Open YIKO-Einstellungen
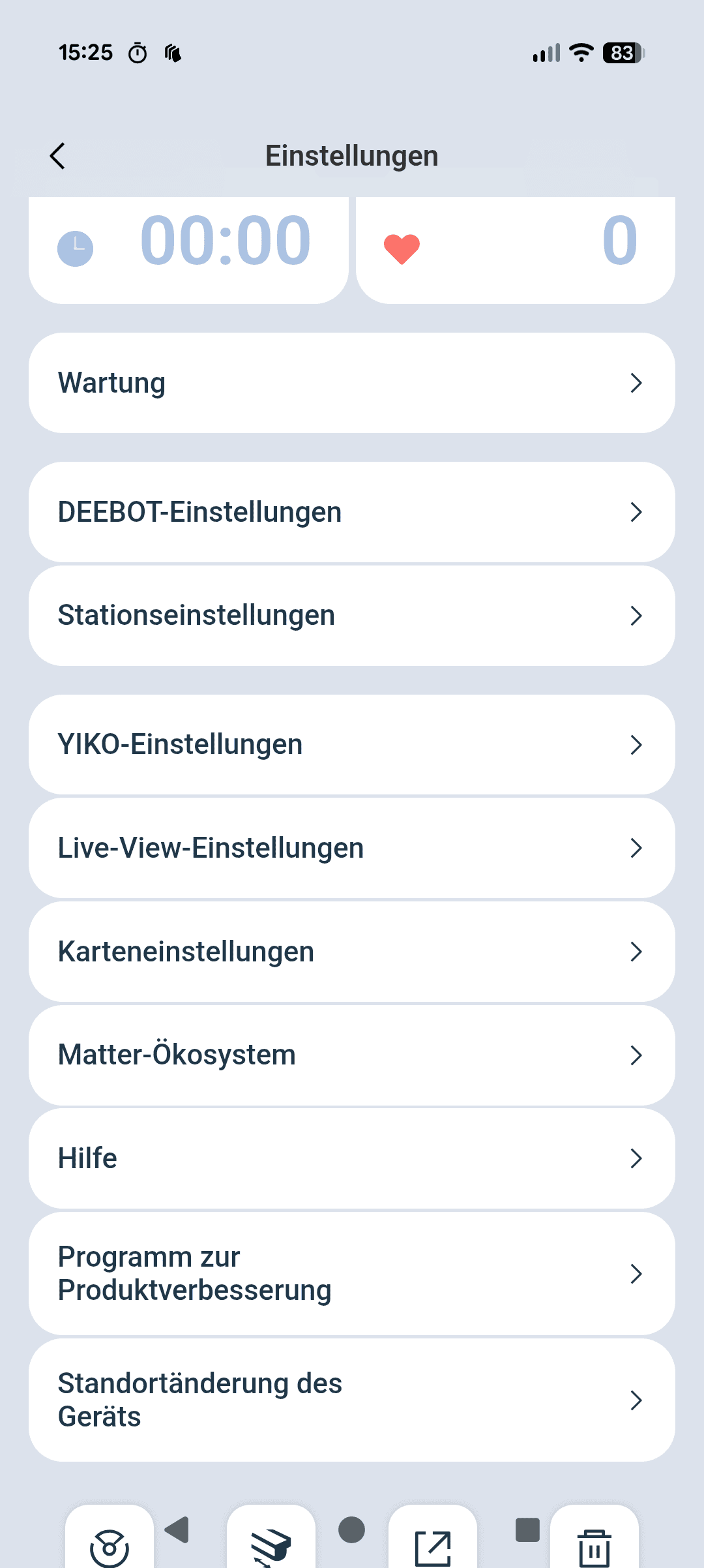 [352, 744]
